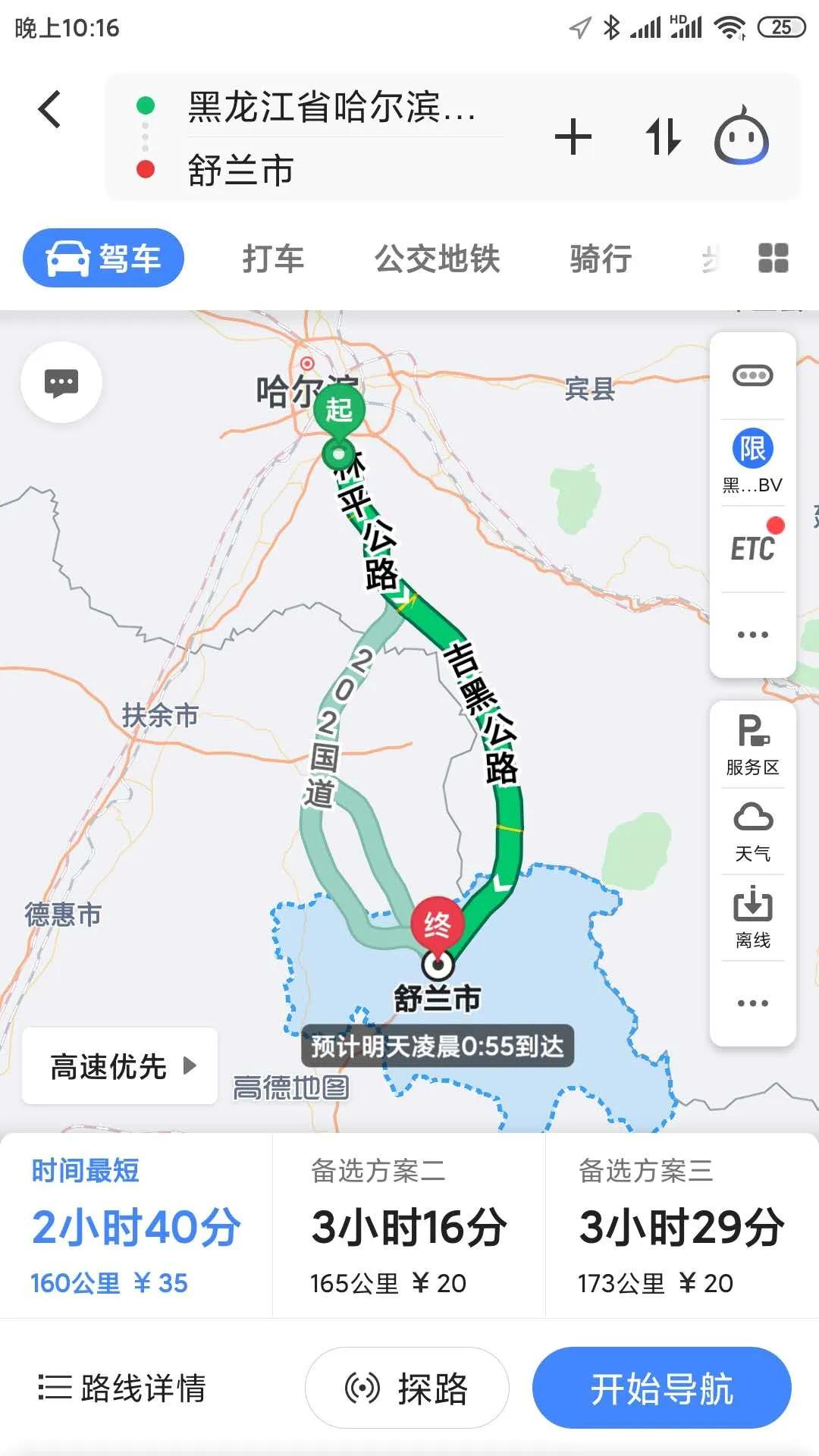Open the message feedback bubble on map
Viewport: 819px width, 1456px height.
(61, 382)
